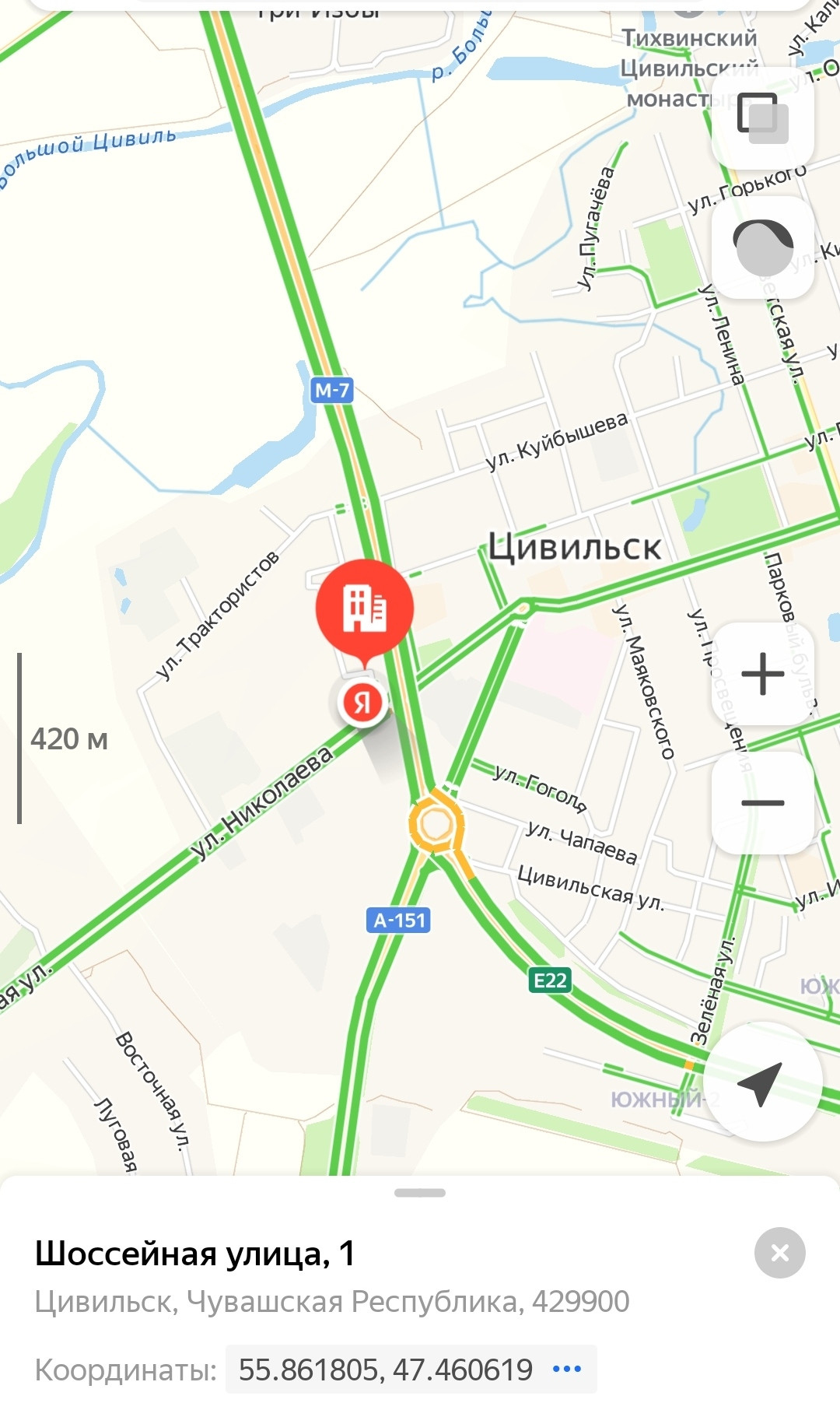Center map on my location
This screenshot has width=840, height=1403.
point(761,1082)
